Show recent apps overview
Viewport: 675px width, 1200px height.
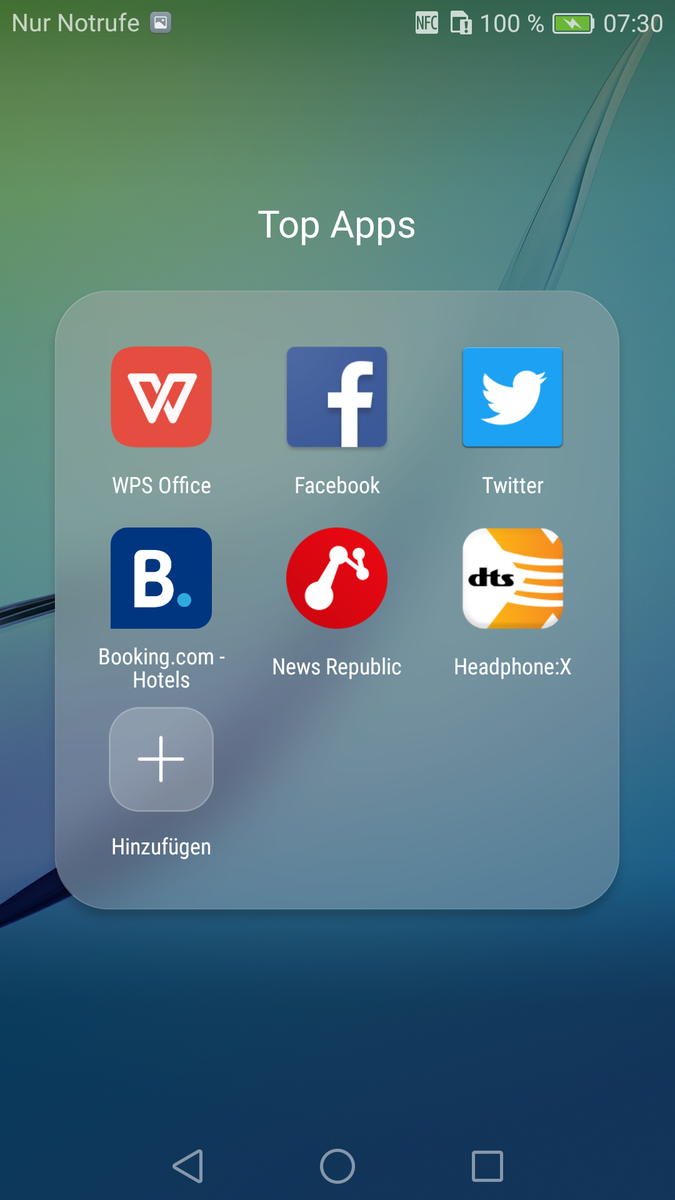click(487, 1166)
